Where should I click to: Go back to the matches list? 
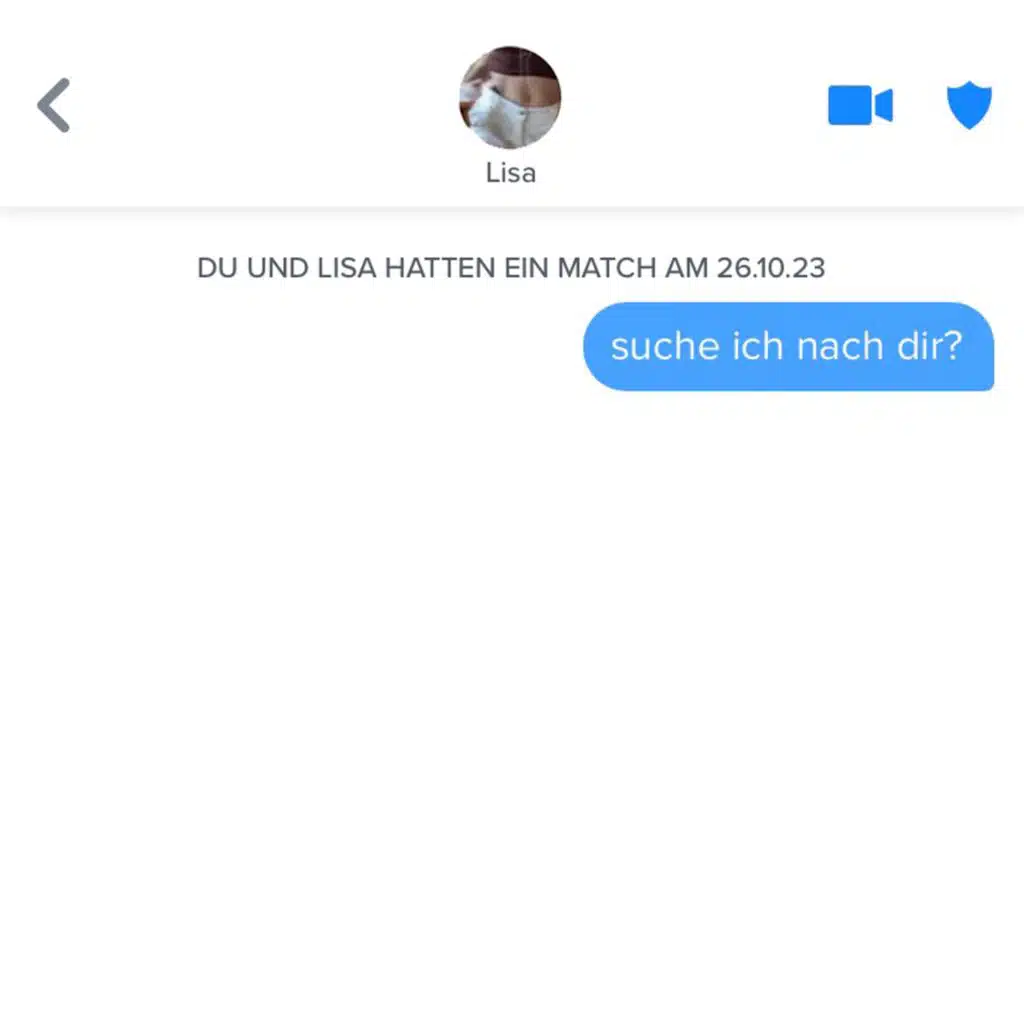(x=54, y=105)
